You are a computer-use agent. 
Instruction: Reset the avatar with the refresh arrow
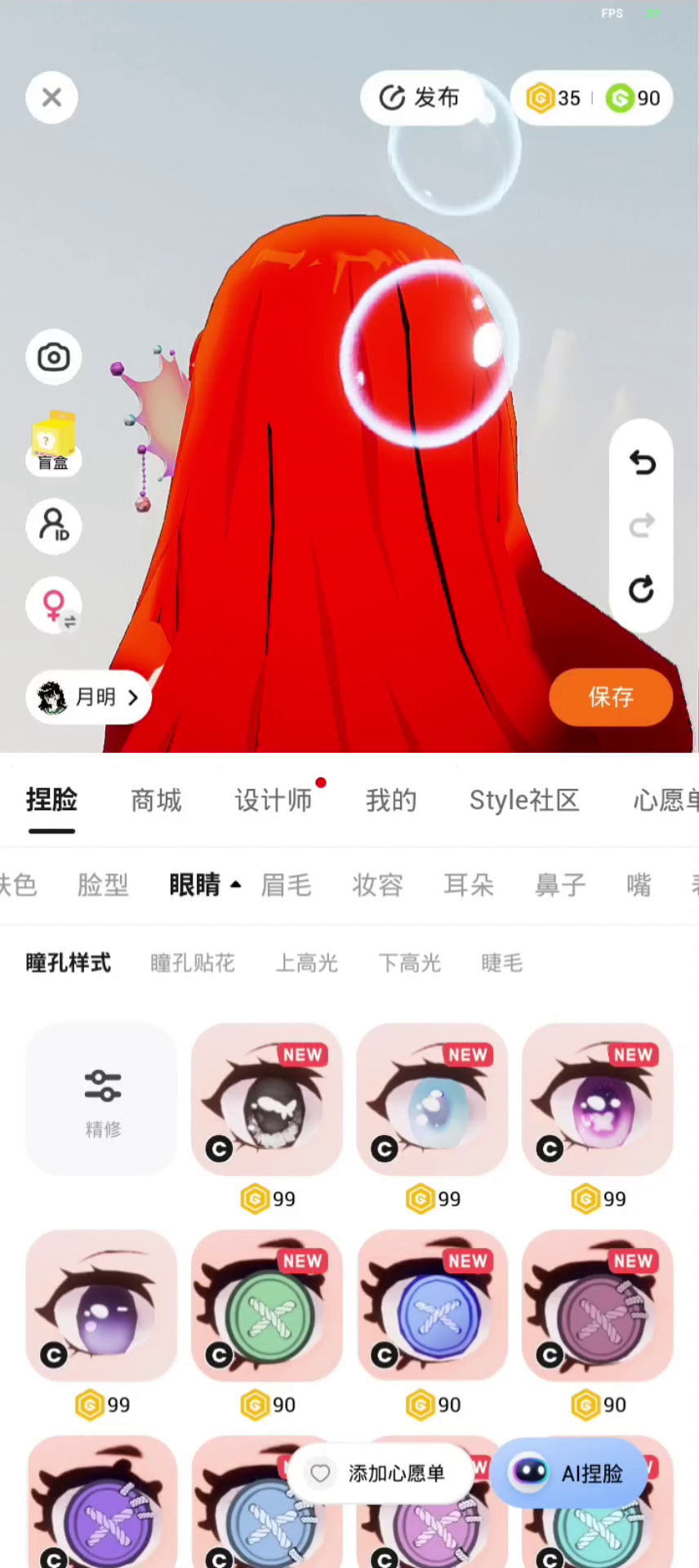point(642,589)
